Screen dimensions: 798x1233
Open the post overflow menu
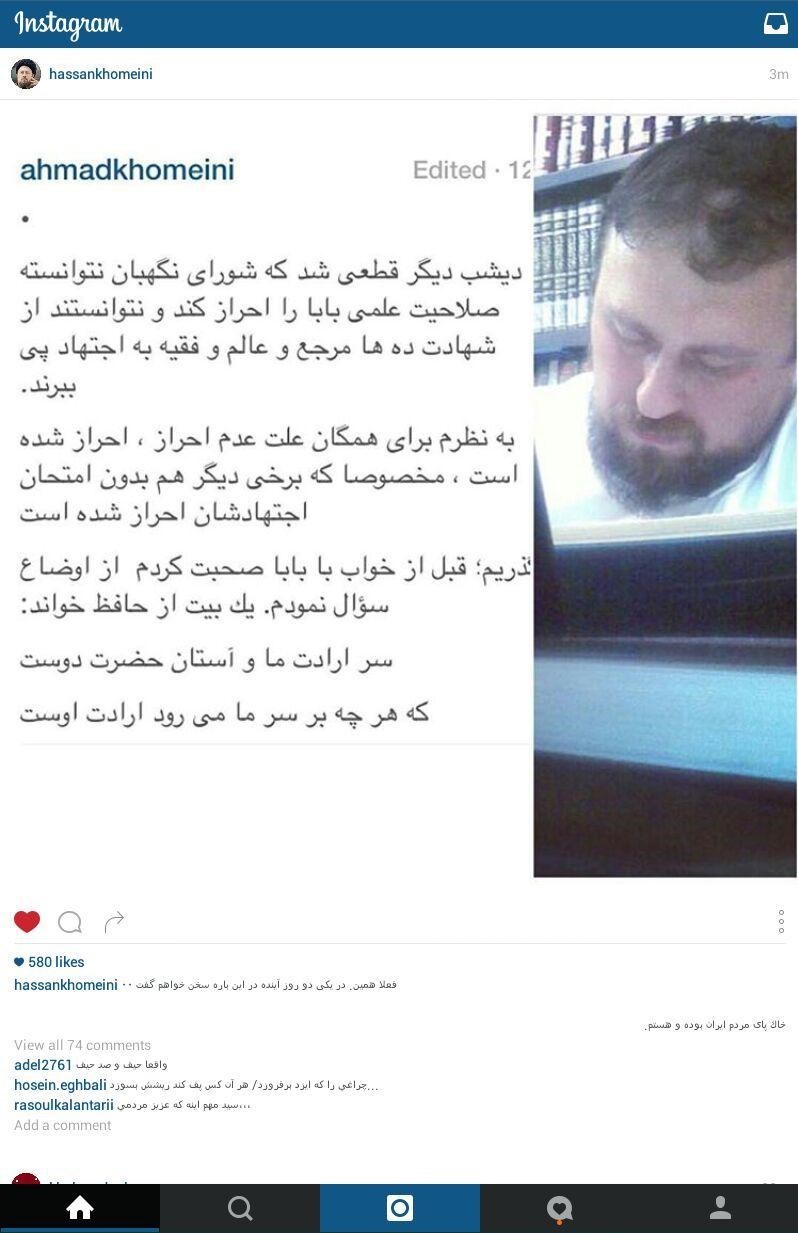781,922
